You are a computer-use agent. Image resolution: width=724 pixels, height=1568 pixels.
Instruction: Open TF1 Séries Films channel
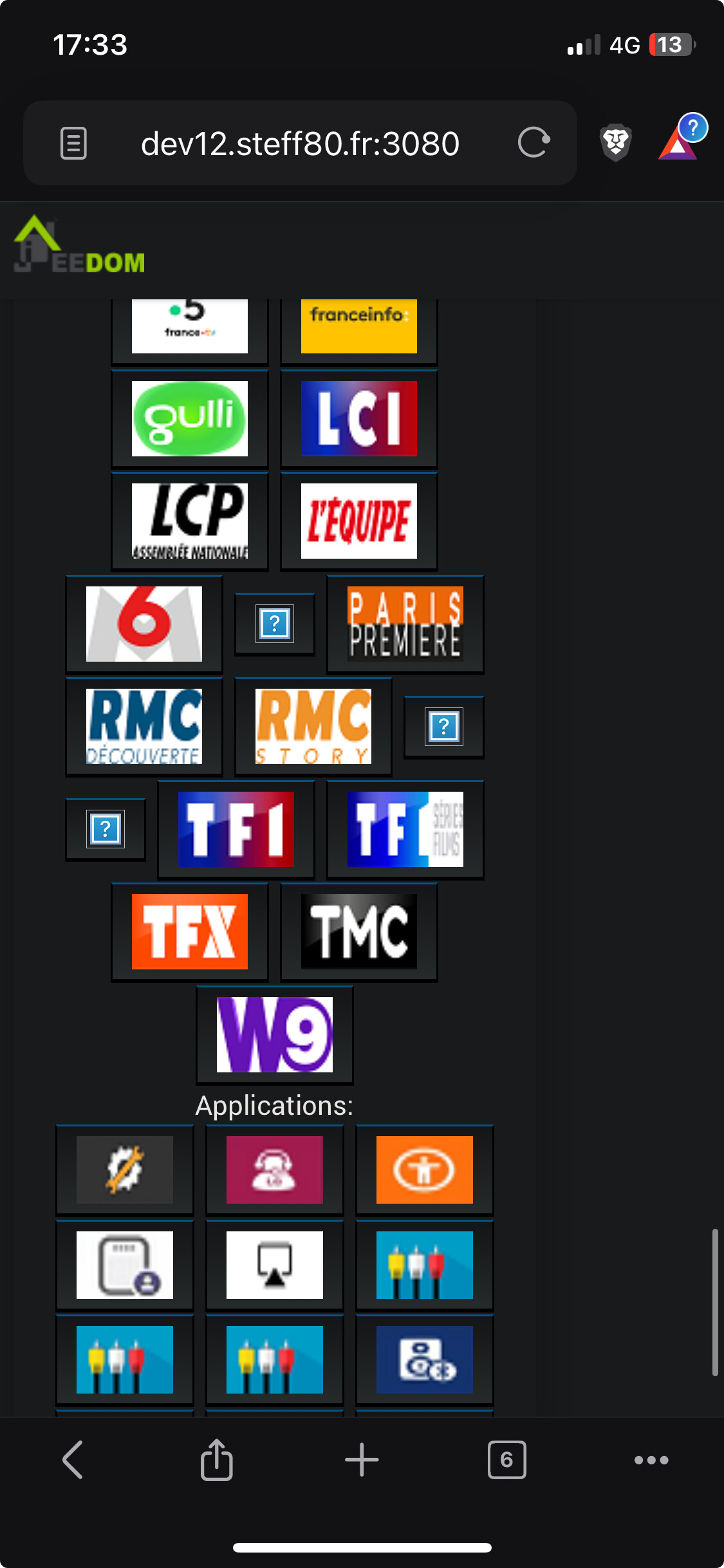pyautogui.click(x=405, y=829)
